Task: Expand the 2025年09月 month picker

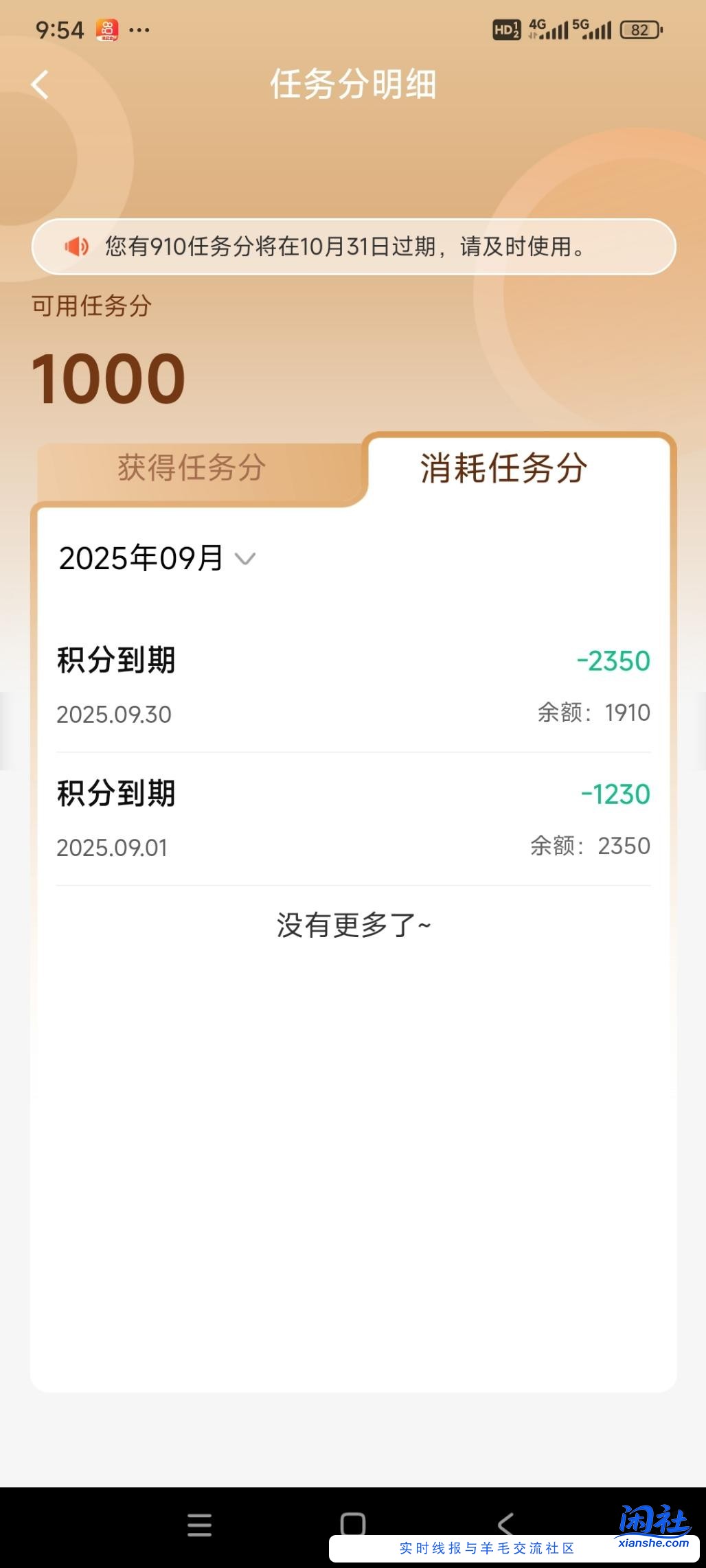Action: pos(141,559)
